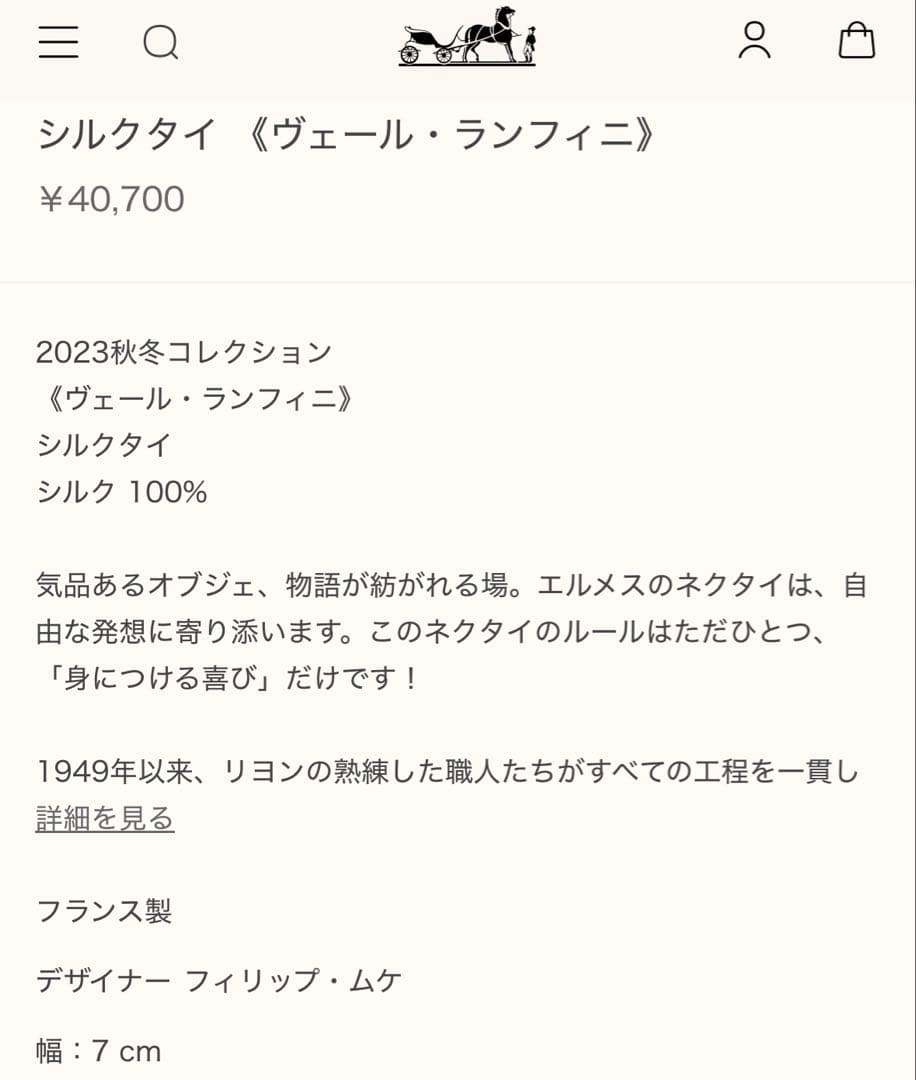Tap the person silhouette account icon
This screenshot has width=916, height=1080.
[x=755, y=42]
